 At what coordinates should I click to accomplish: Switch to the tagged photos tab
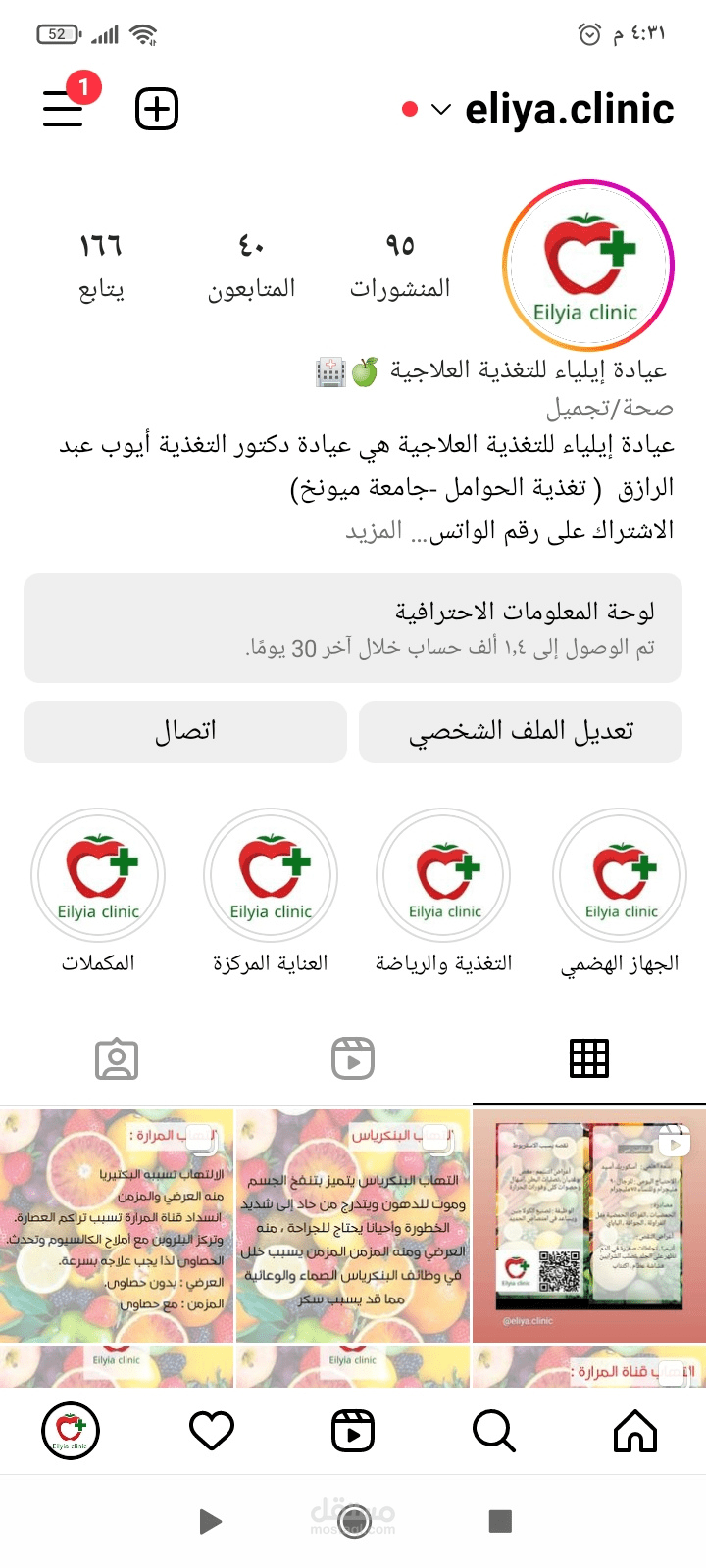117,1058
